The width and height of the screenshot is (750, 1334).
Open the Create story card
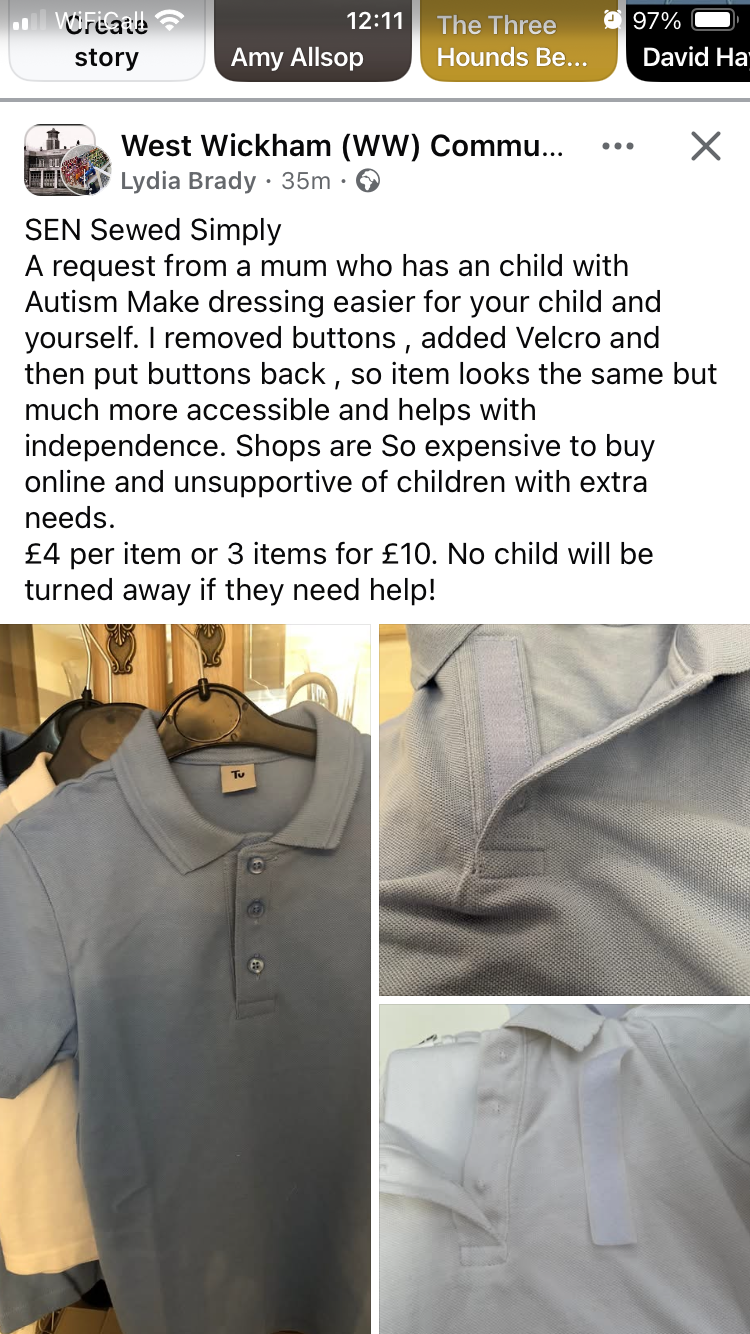106,45
